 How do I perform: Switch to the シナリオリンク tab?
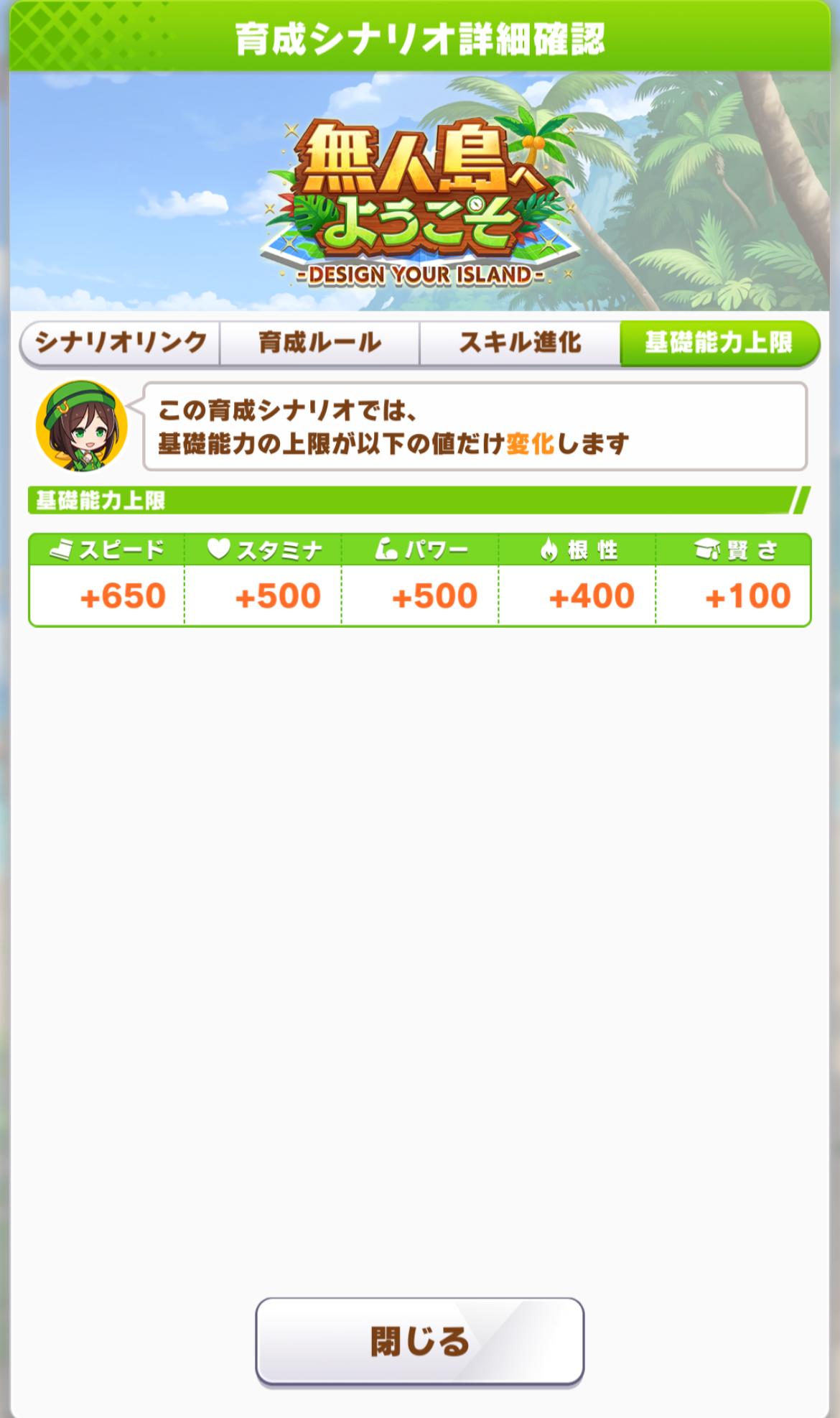pyautogui.click(x=121, y=343)
